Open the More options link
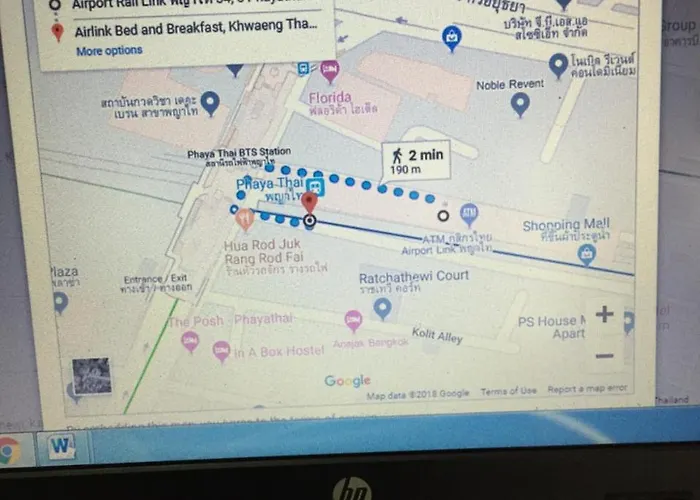The width and height of the screenshot is (700, 500). 109,50
